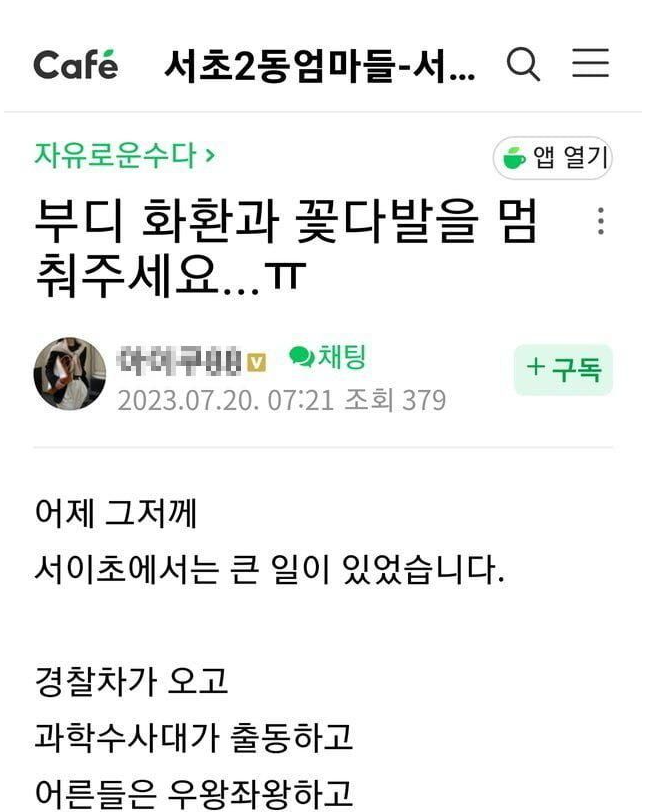Open the 자유로운수다 board link
Screen dimensions: 647x812
[123, 155]
